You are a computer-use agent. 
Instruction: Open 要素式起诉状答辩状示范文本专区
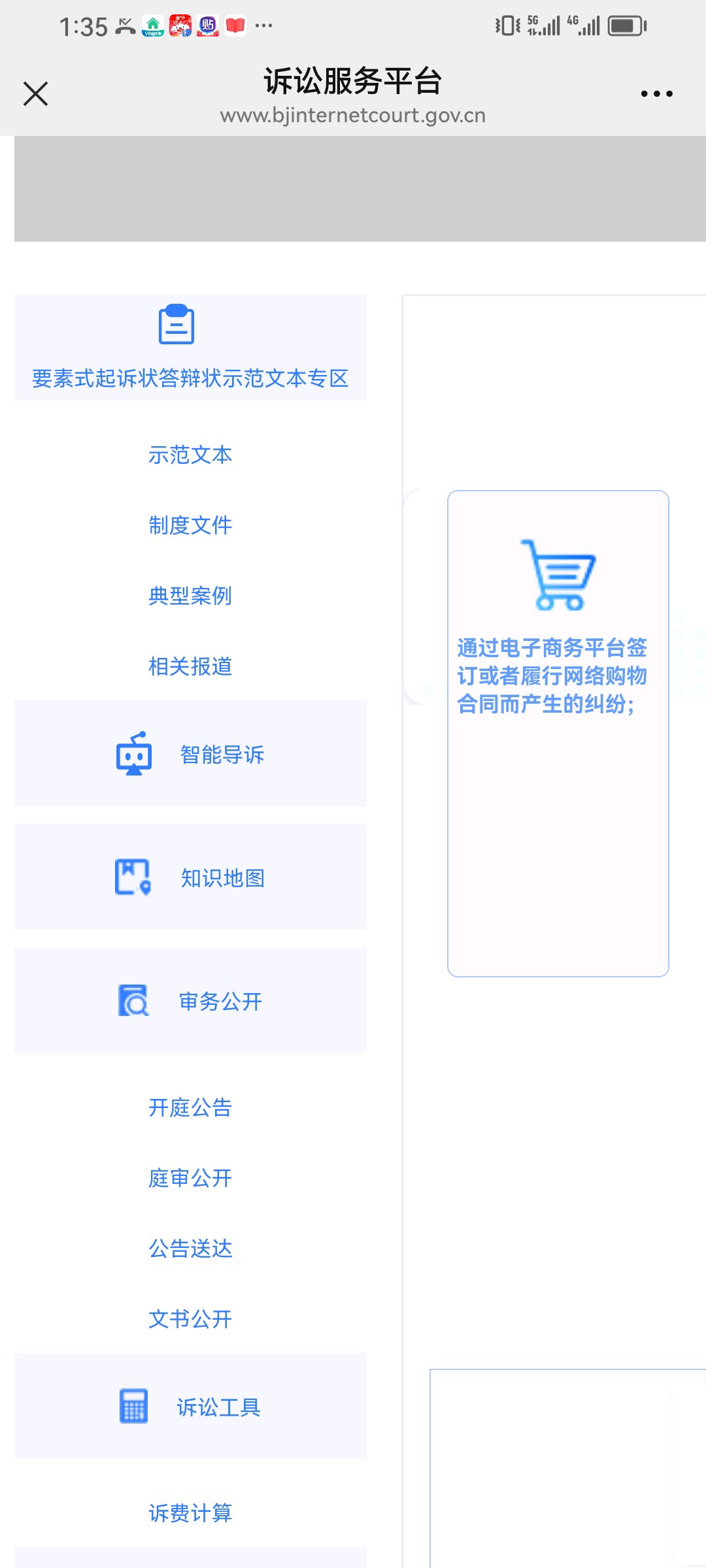pyautogui.click(x=190, y=348)
